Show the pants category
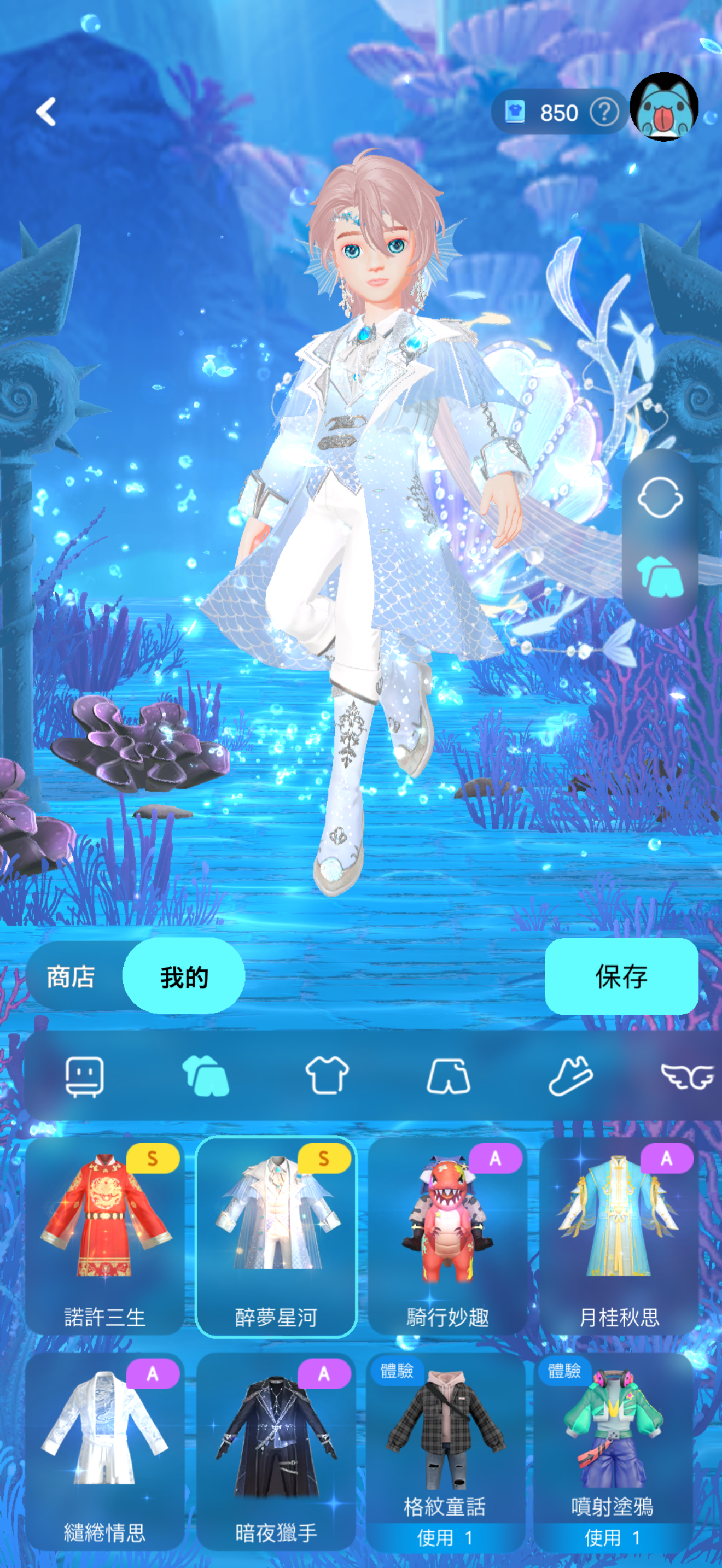This screenshot has height=1568, width=722. 449,1077
